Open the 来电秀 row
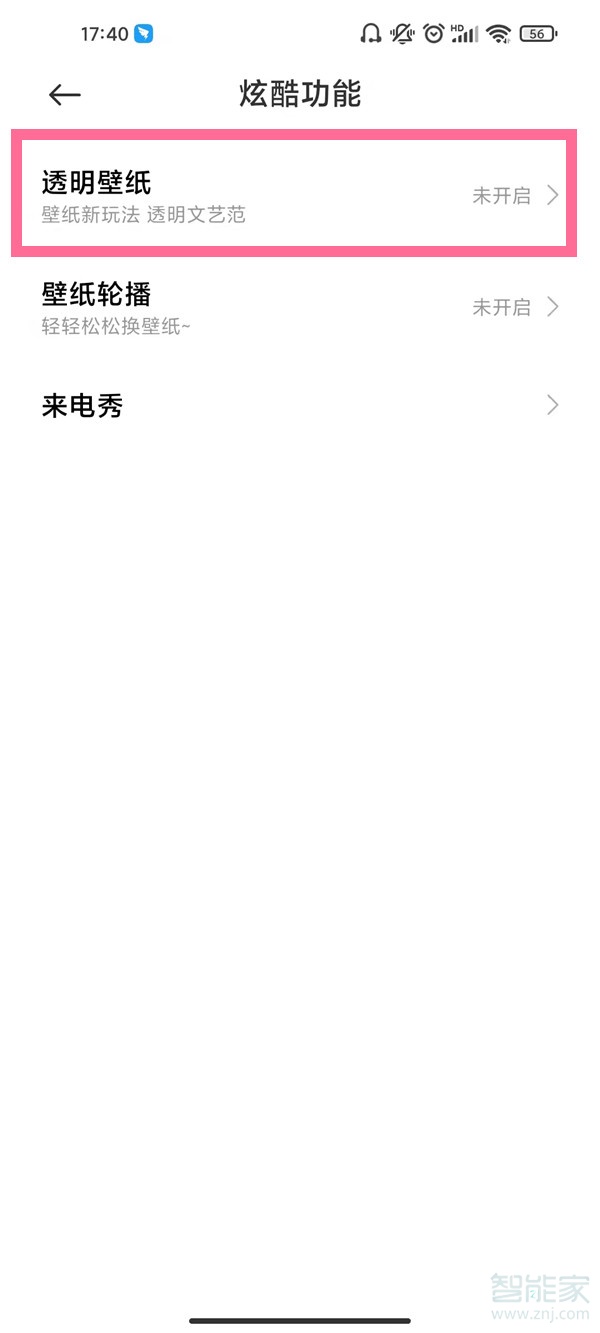600x1333 pixels. [x=300, y=405]
